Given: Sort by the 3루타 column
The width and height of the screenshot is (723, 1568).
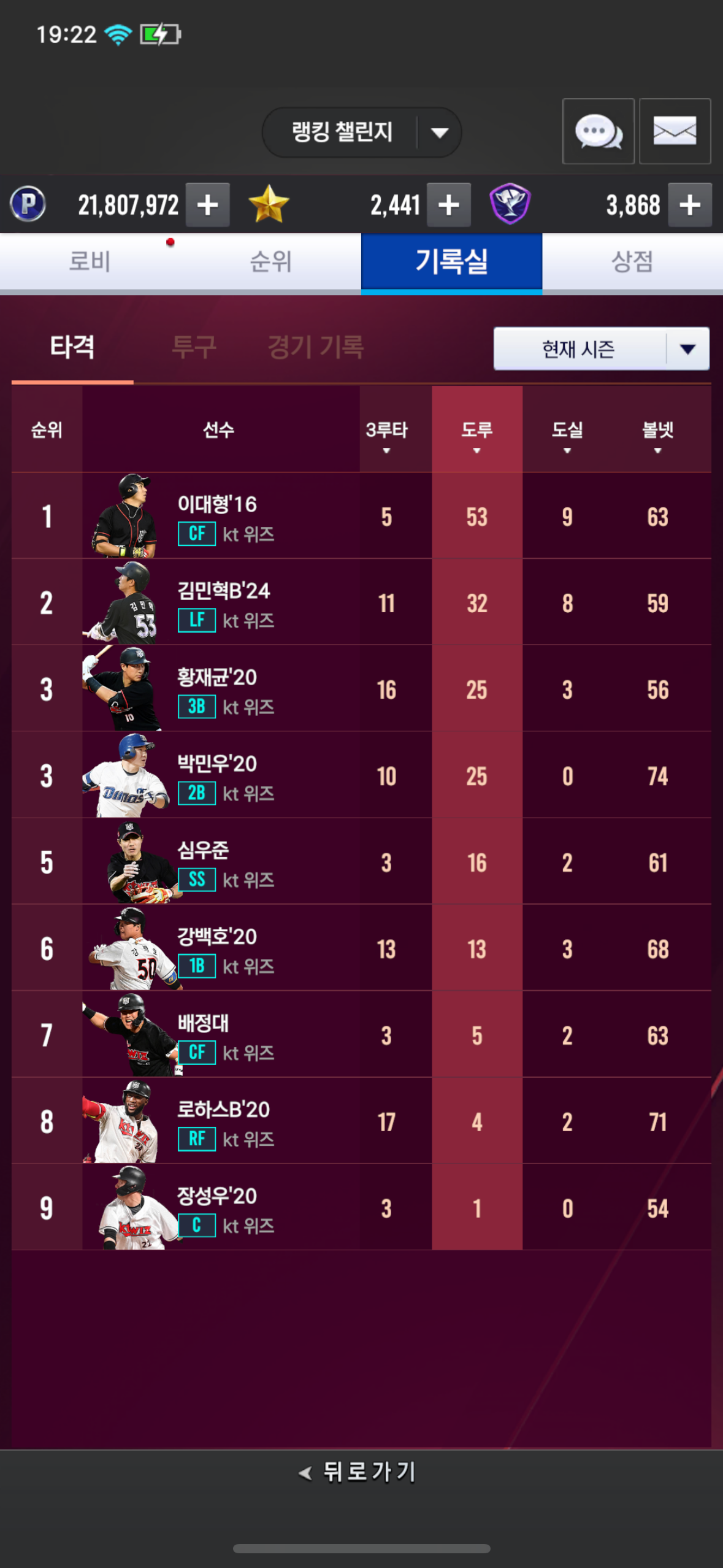Looking at the screenshot, I should (386, 434).
